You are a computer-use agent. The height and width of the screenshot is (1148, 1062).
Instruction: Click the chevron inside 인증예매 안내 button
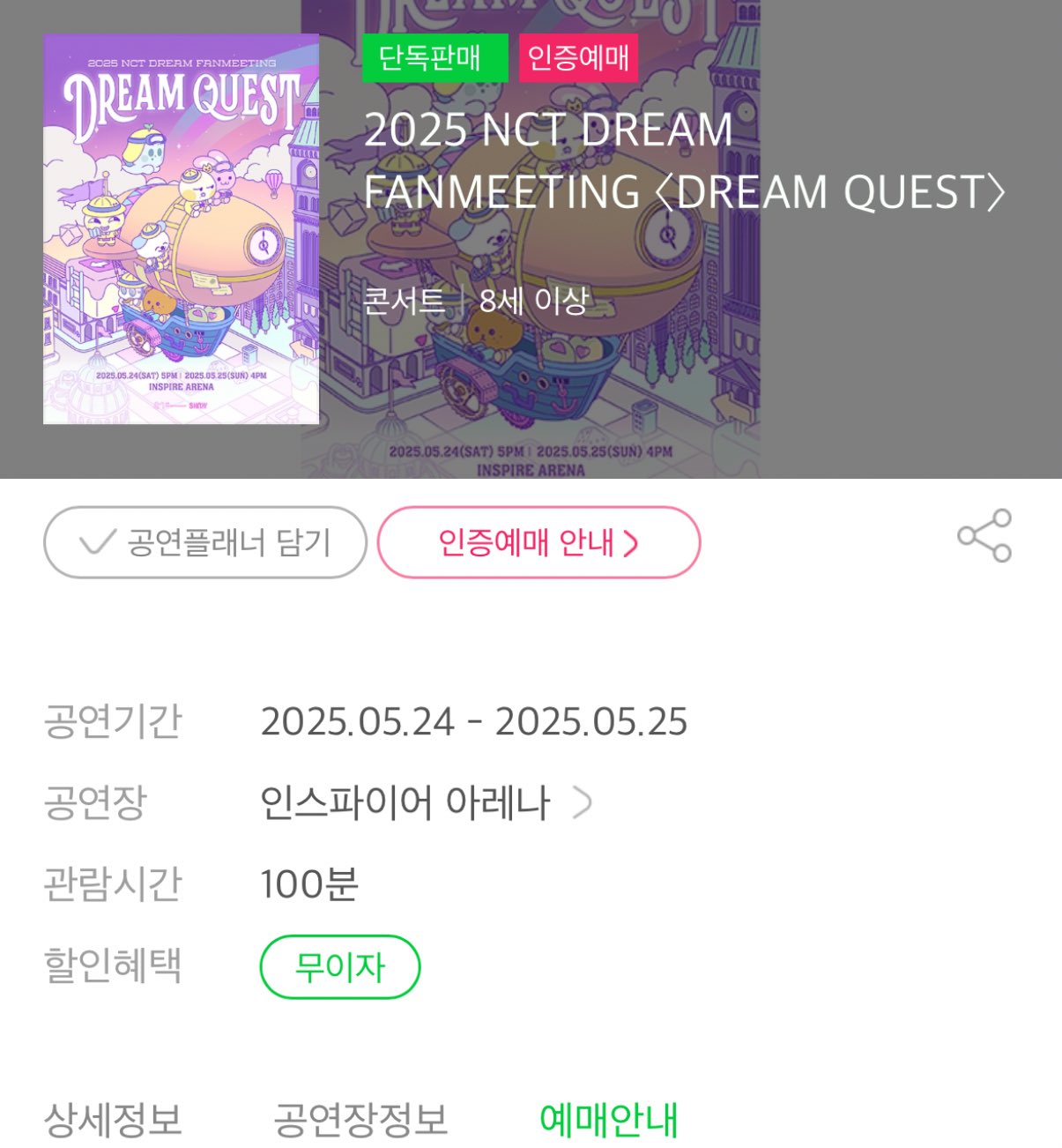(635, 542)
